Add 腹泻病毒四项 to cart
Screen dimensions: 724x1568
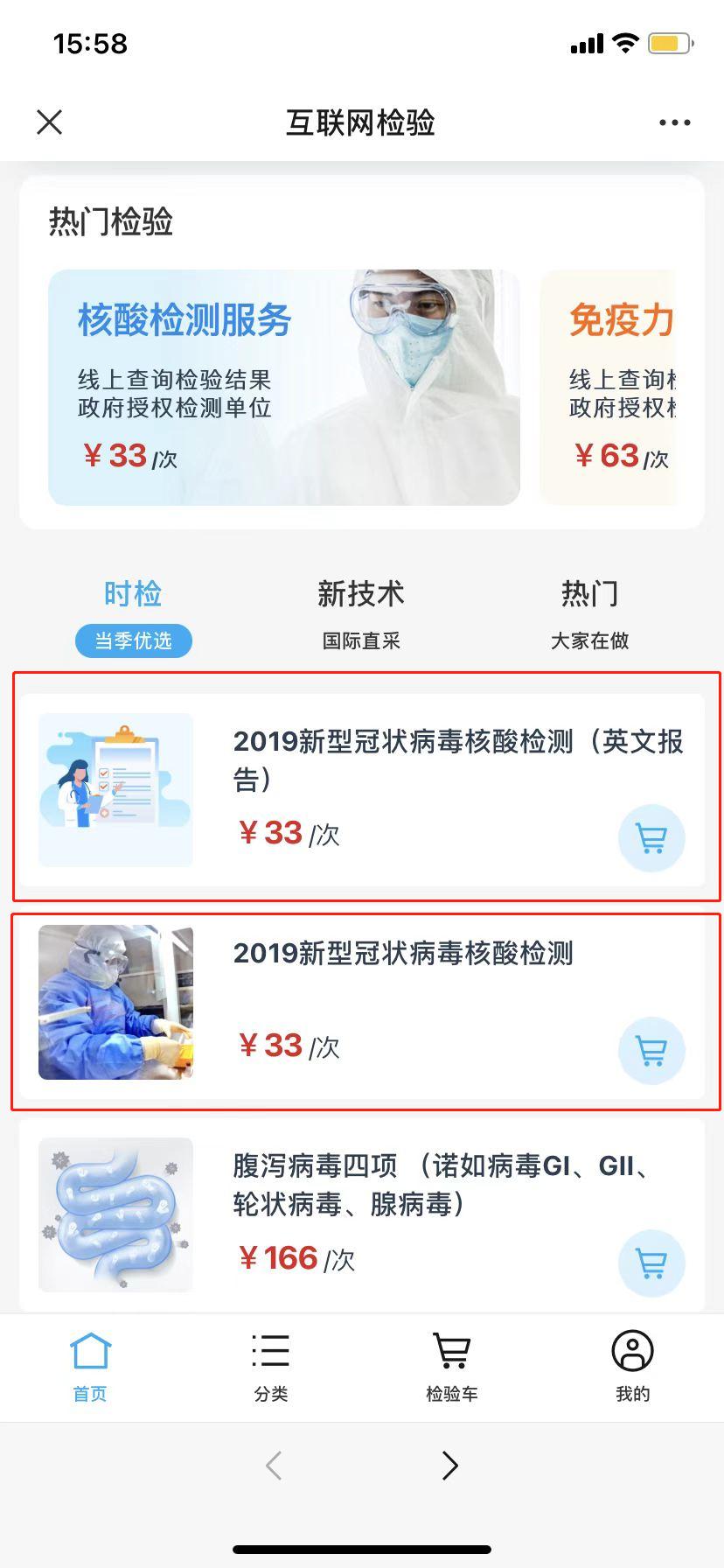(x=651, y=1263)
